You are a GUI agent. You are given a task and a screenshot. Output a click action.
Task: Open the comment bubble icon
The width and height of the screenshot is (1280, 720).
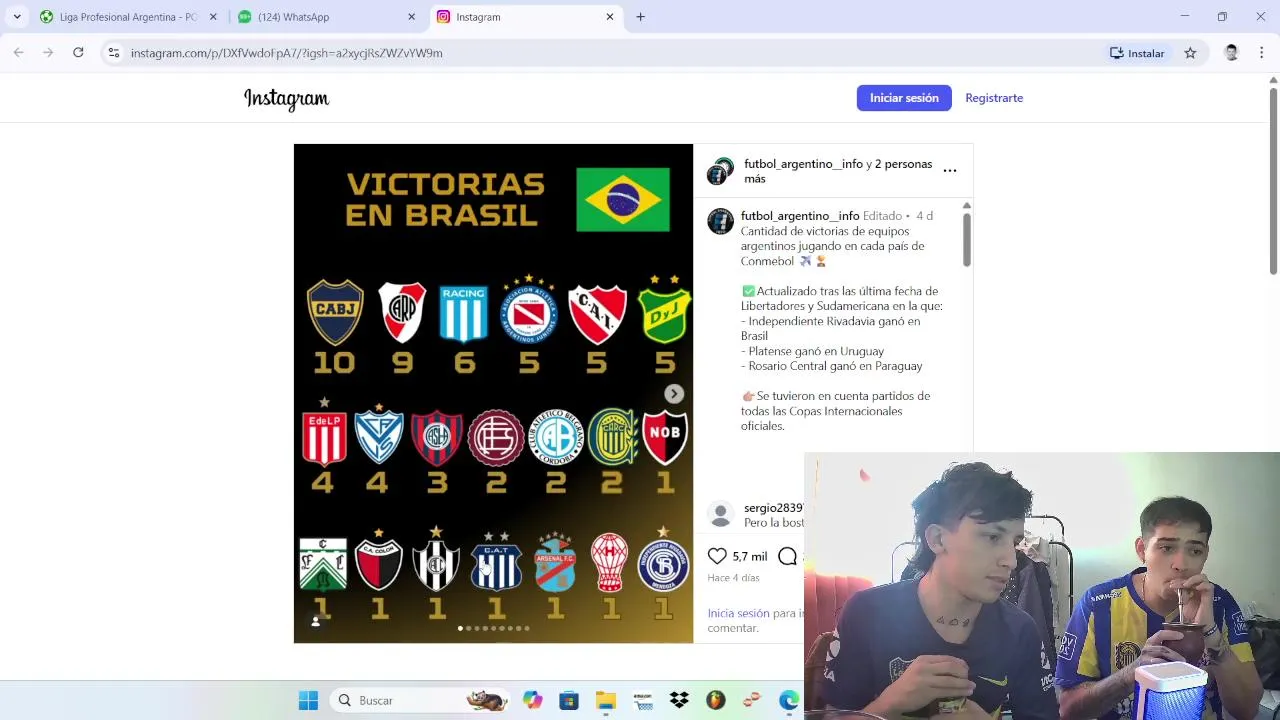787,556
